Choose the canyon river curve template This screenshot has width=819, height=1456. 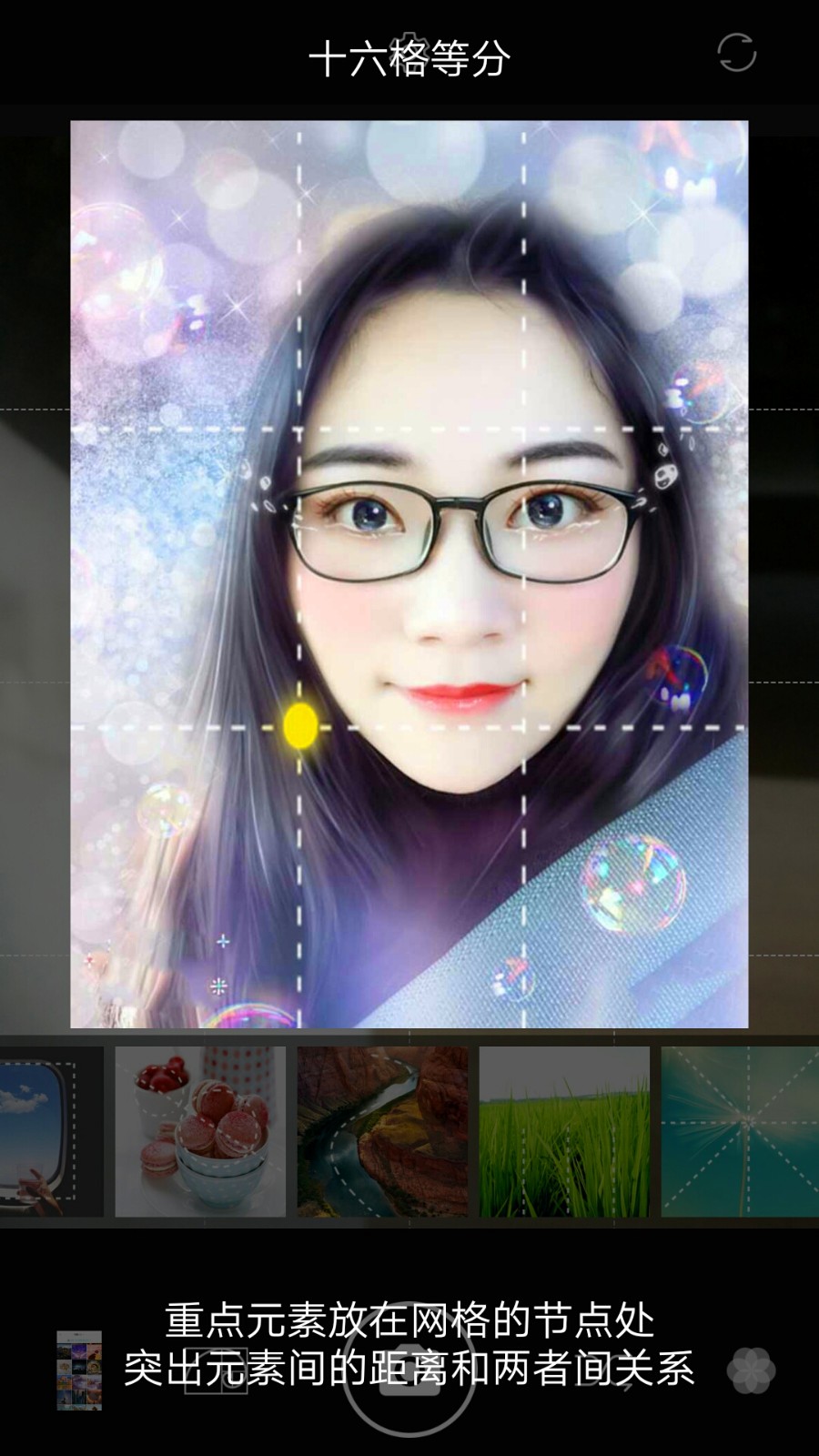point(382,1131)
